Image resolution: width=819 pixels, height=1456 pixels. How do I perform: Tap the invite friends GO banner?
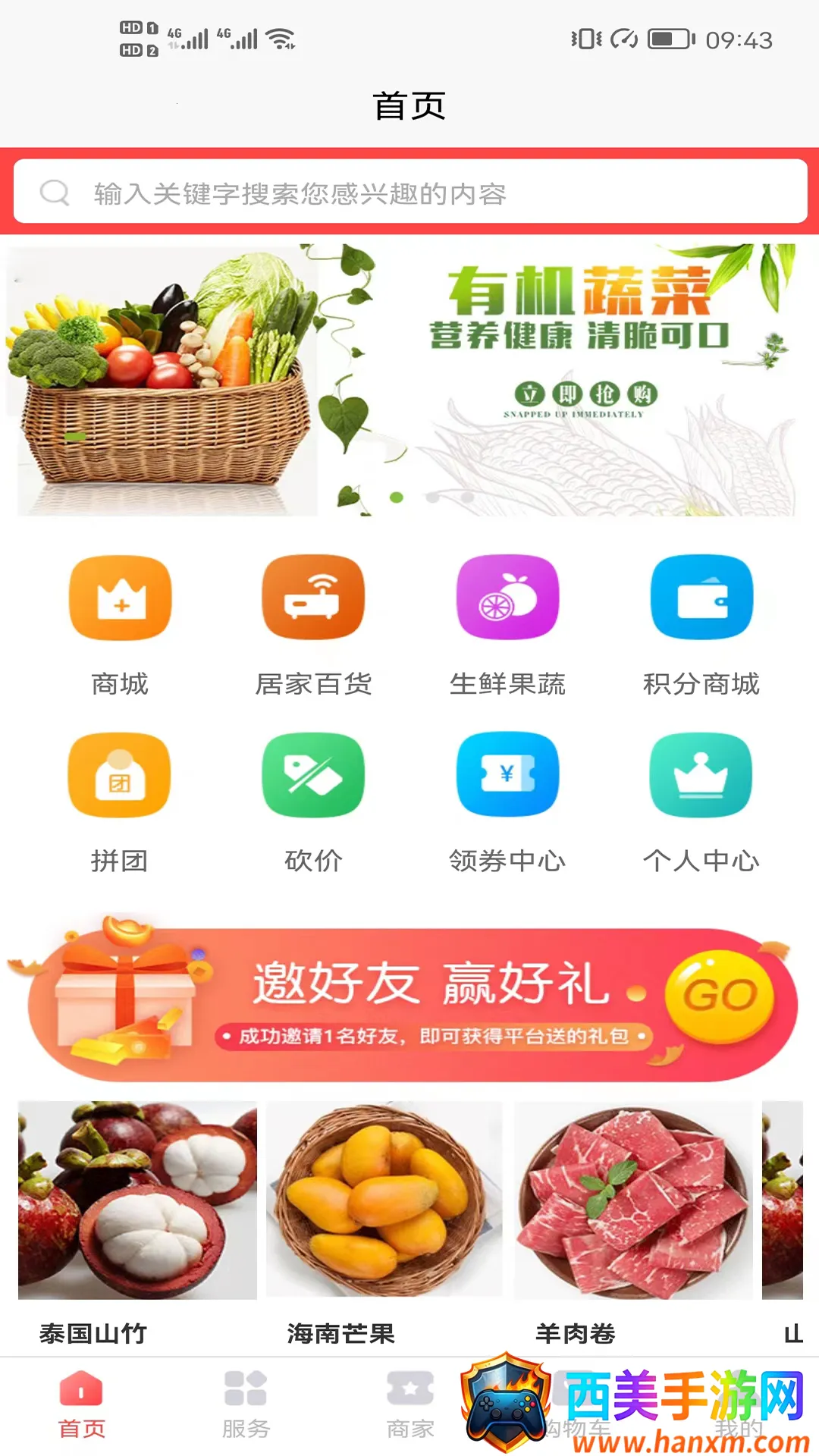[x=409, y=1003]
